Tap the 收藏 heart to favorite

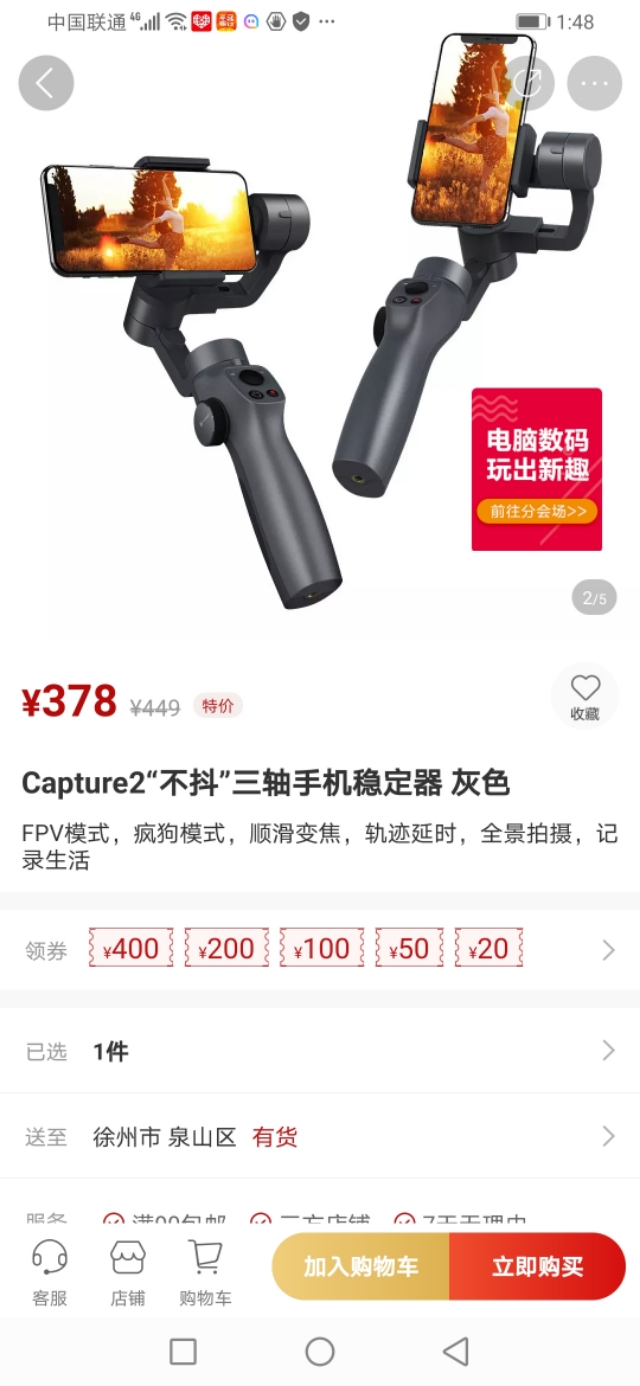pyautogui.click(x=585, y=697)
